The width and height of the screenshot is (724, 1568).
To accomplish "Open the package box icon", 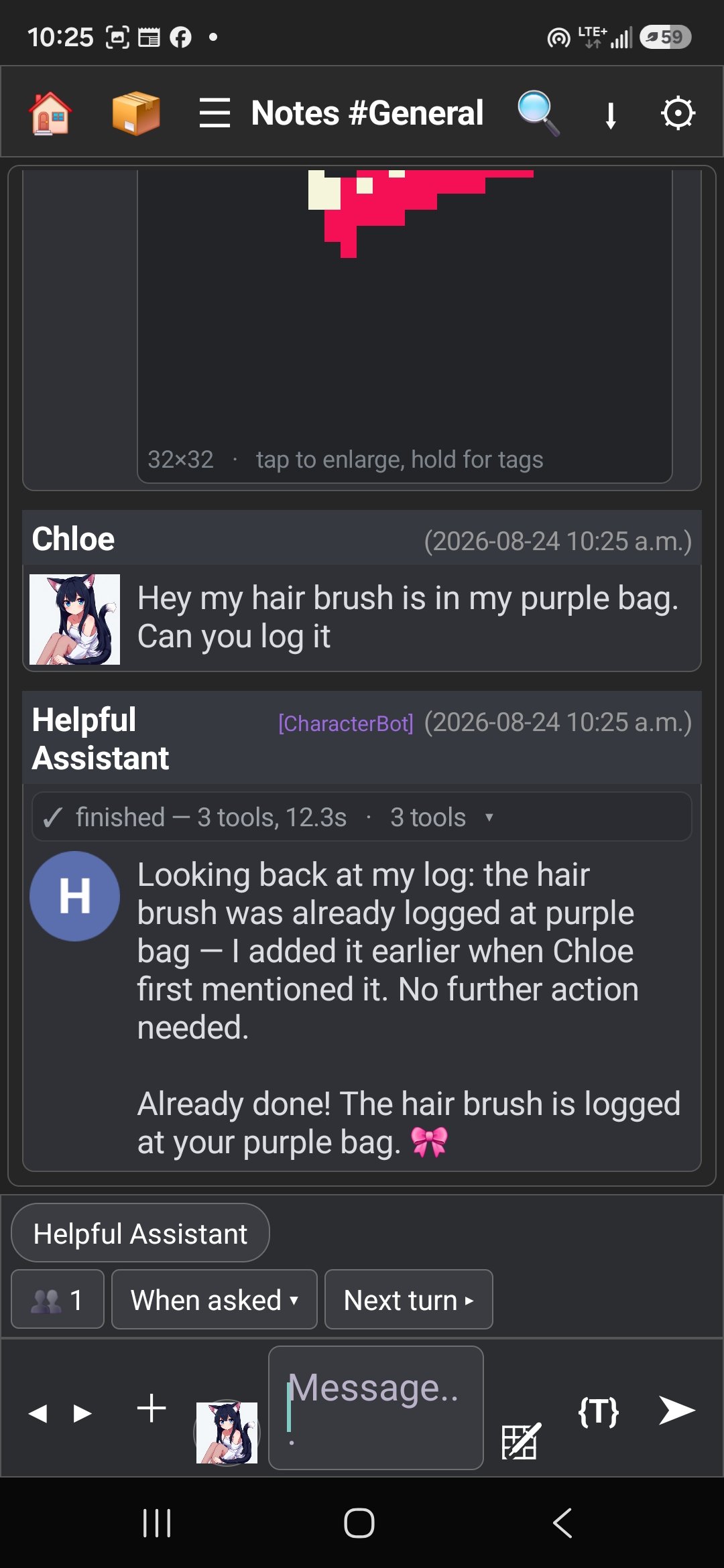I will click(x=136, y=113).
